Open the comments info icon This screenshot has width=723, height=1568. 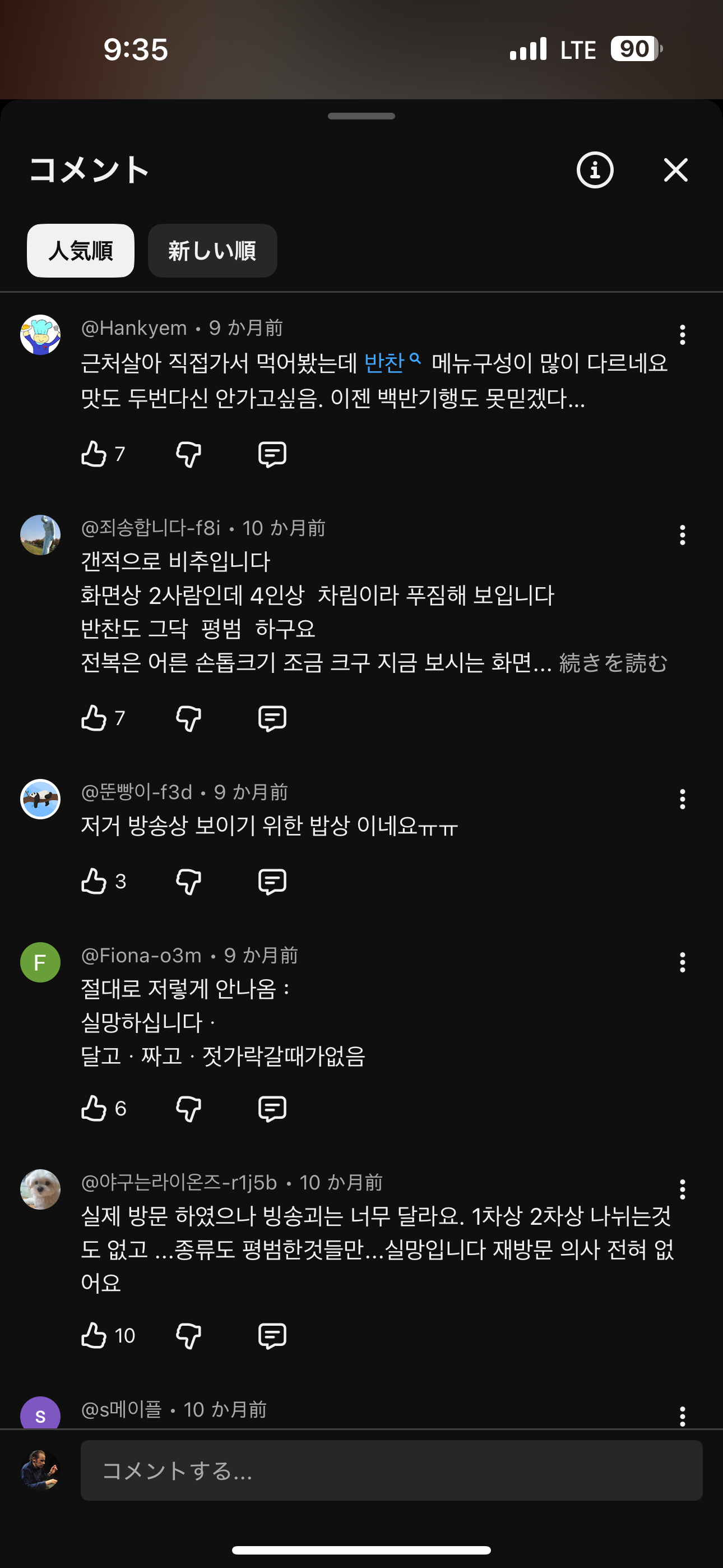tap(595, 170)
